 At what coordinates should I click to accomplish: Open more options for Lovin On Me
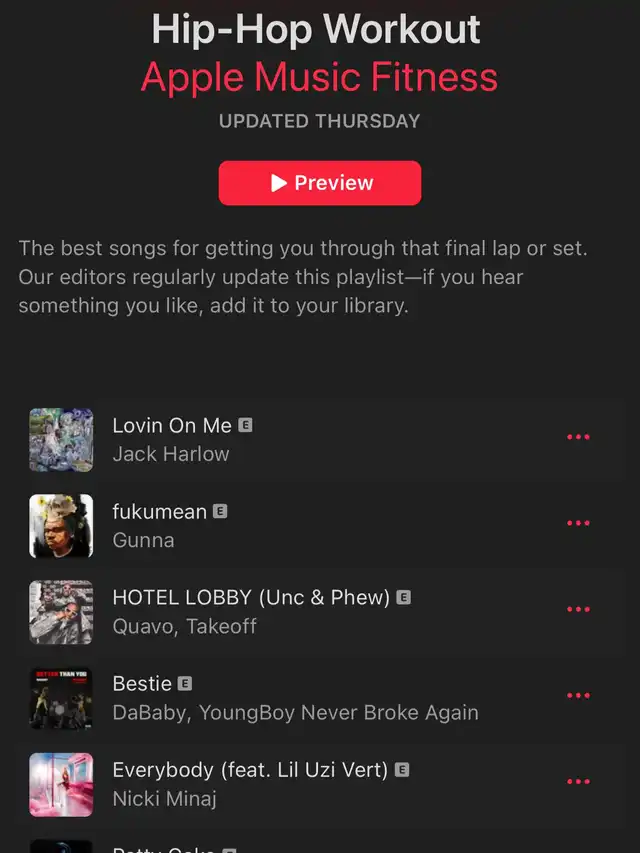578,437
